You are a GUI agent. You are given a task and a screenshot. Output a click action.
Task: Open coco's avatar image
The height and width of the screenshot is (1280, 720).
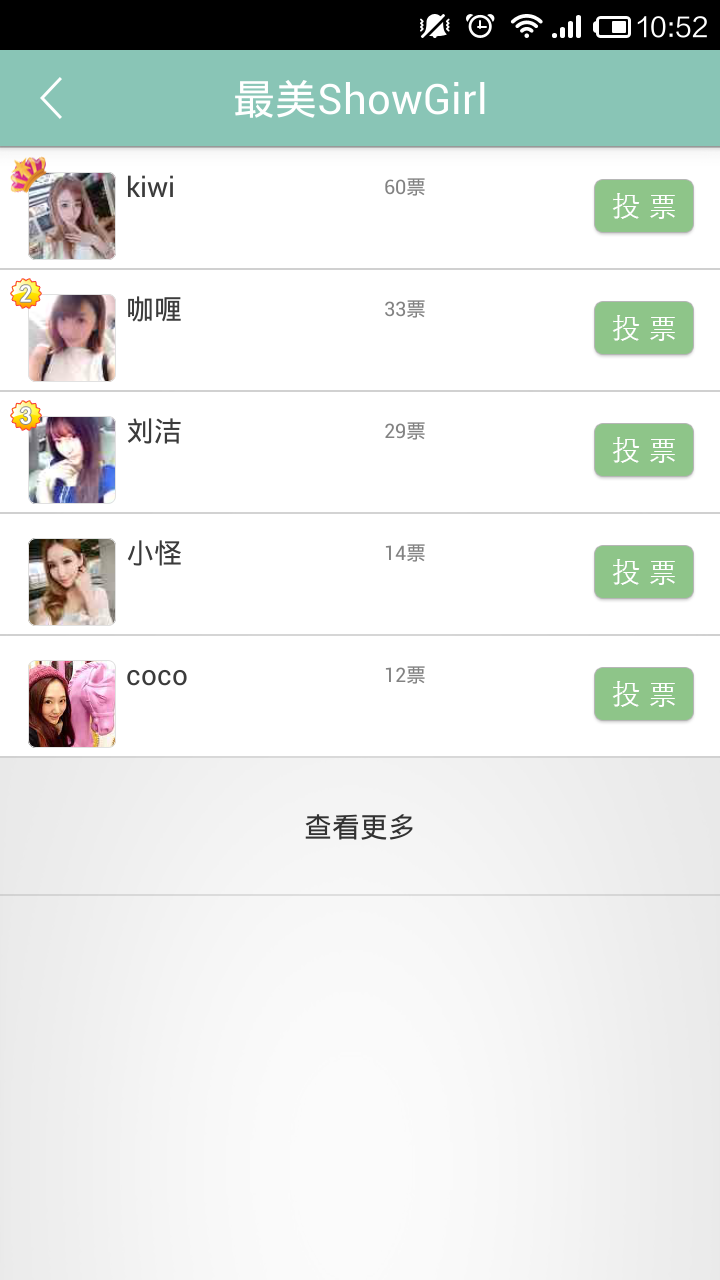72,704
